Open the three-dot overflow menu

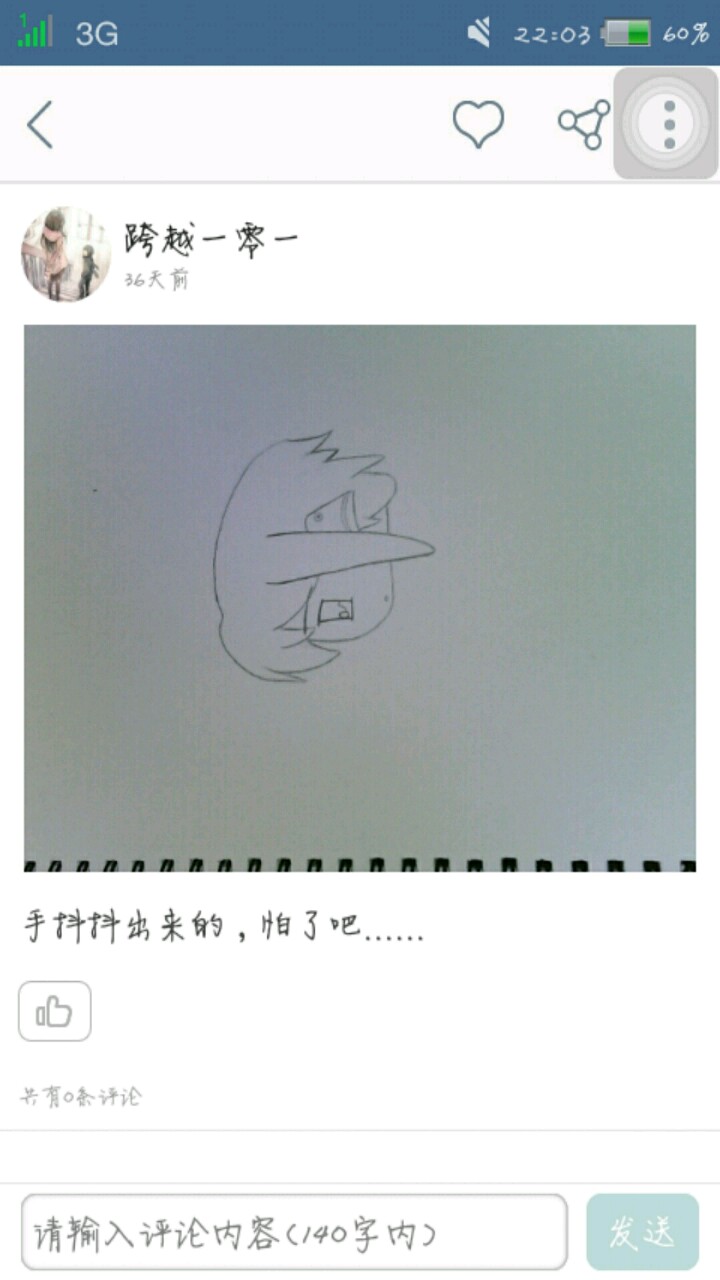pyautogui.click(x=668, y=125)
